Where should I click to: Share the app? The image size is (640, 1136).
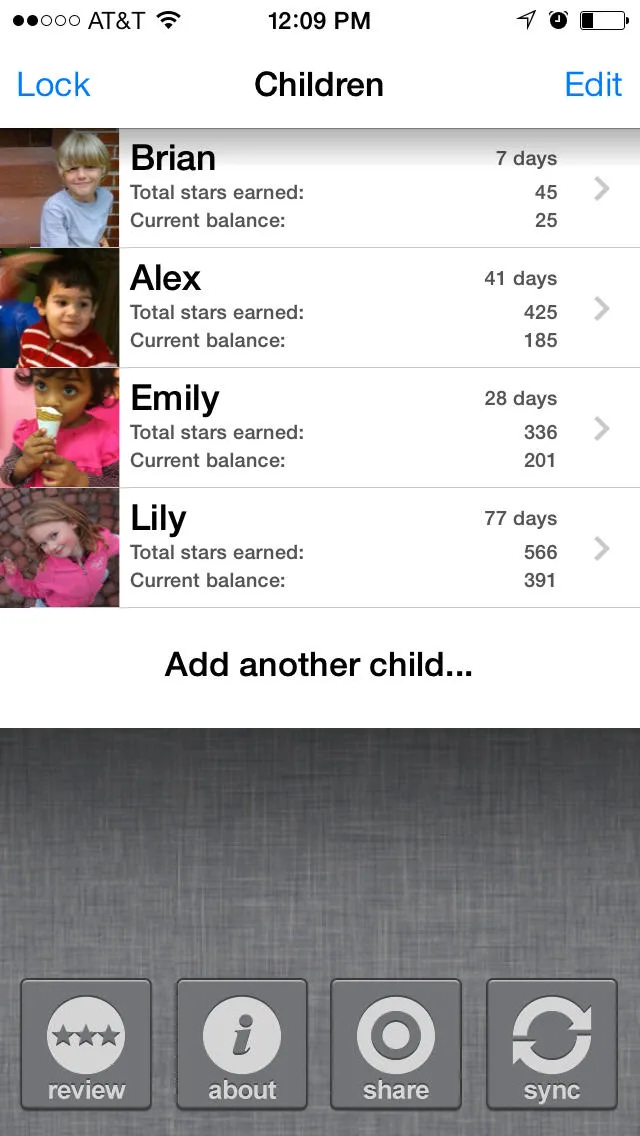pos(396,1044)
